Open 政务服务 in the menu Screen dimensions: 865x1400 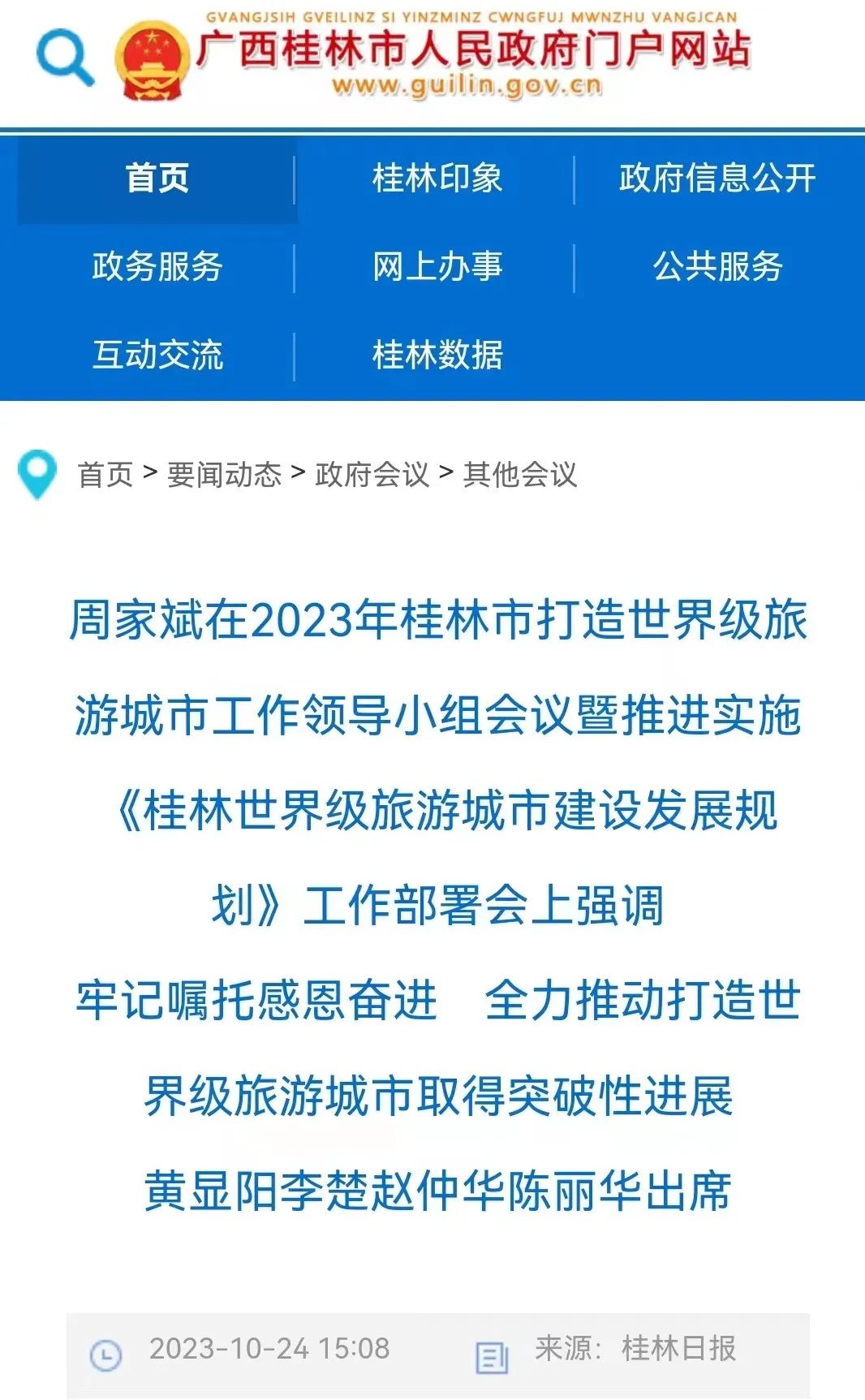pyautogui.click(x=157, y=266)
